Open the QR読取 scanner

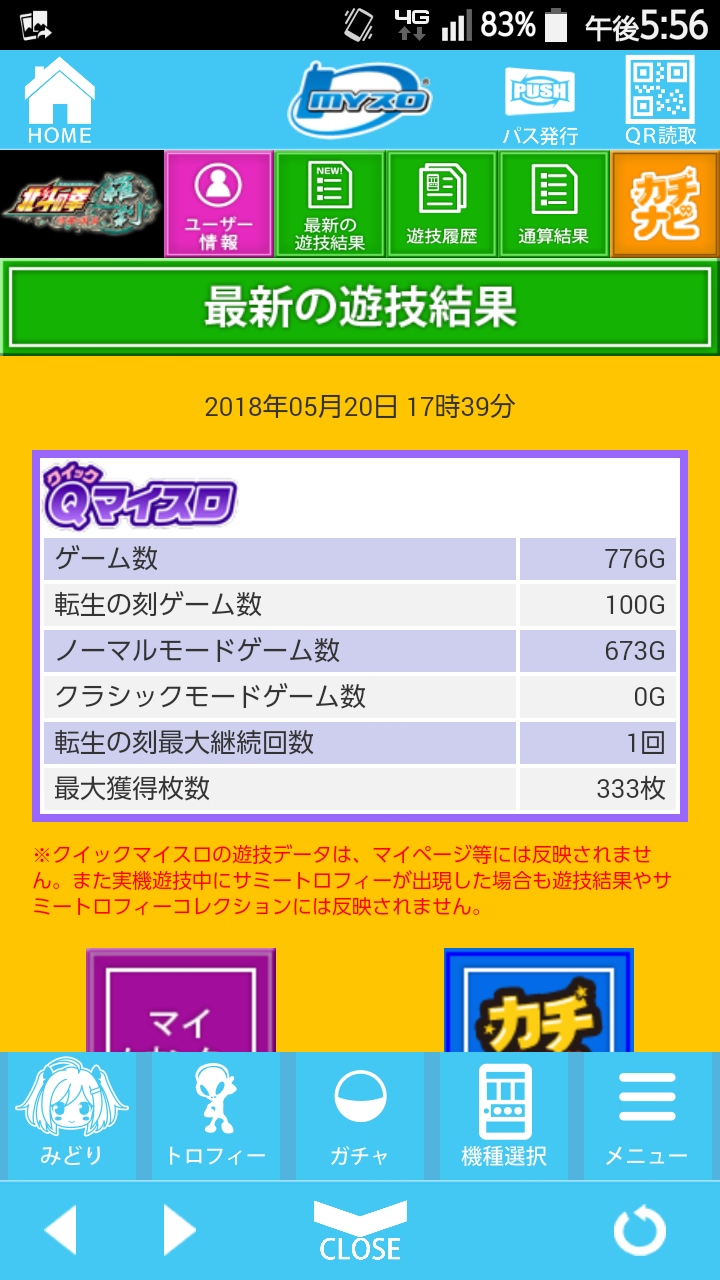coord(660,100)
